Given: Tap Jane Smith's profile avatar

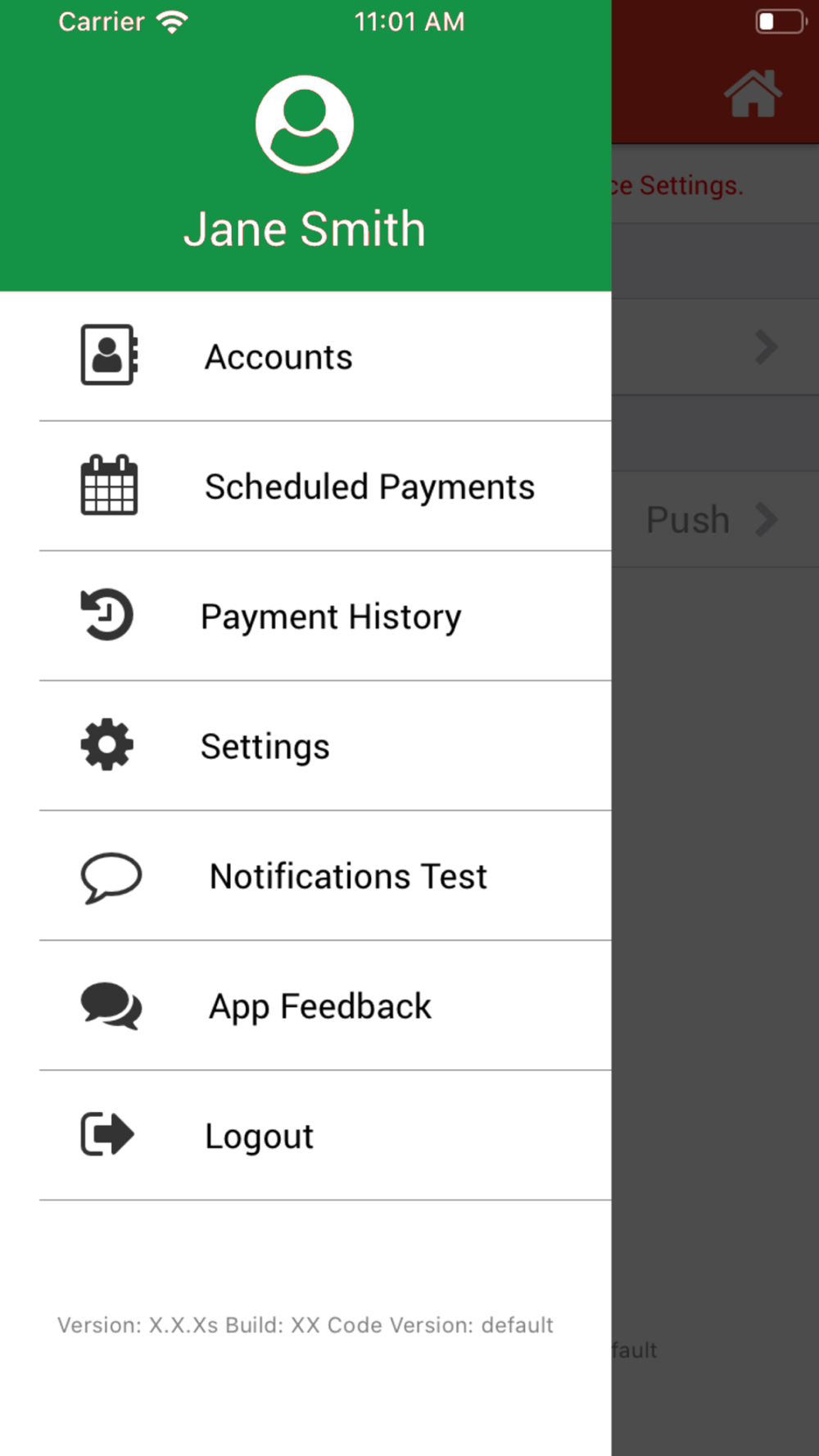Looking at the screenshot, I should tap(305, 124).
